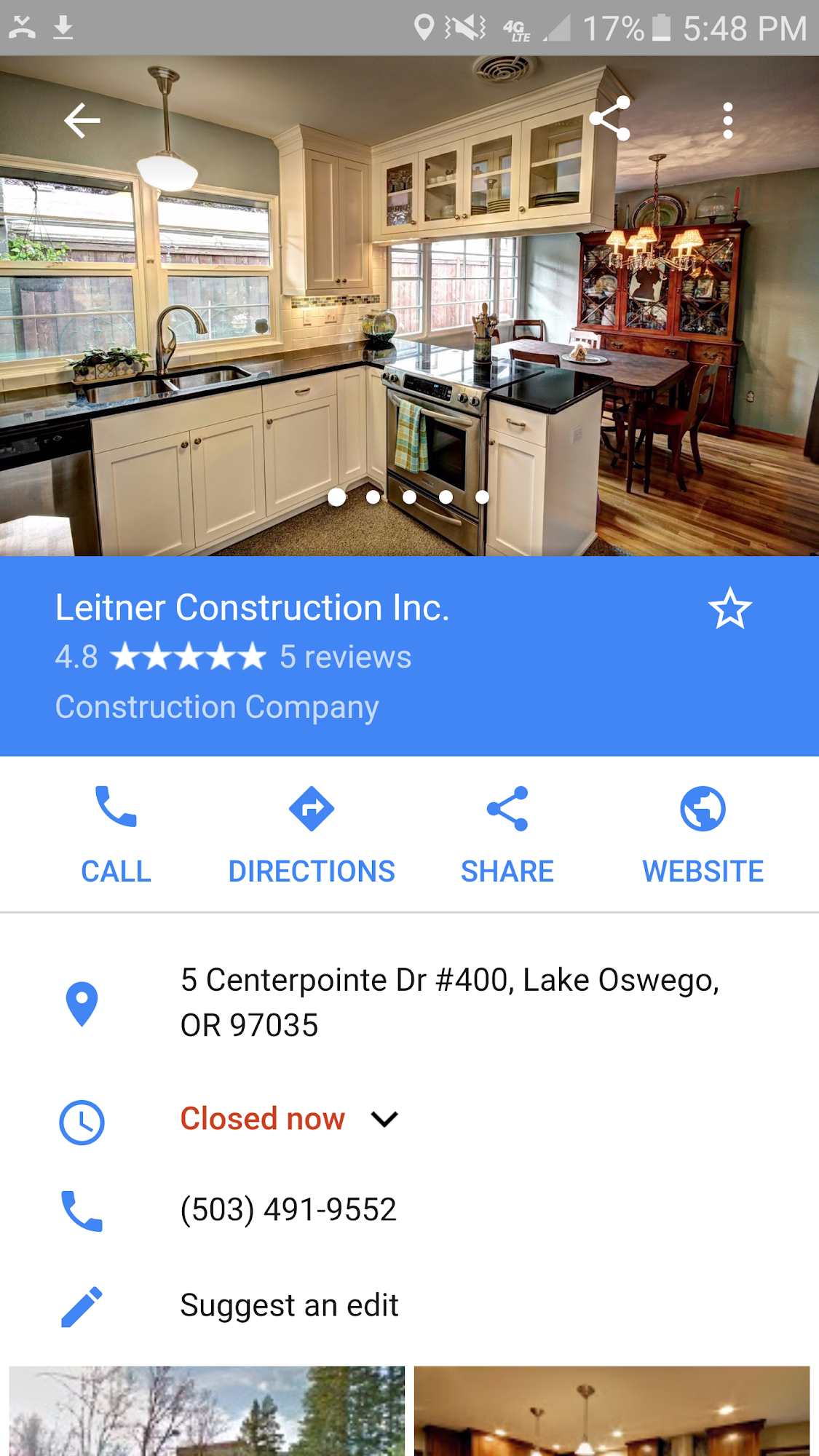Save Leitner Construction with the star icon

pos(729,609)
